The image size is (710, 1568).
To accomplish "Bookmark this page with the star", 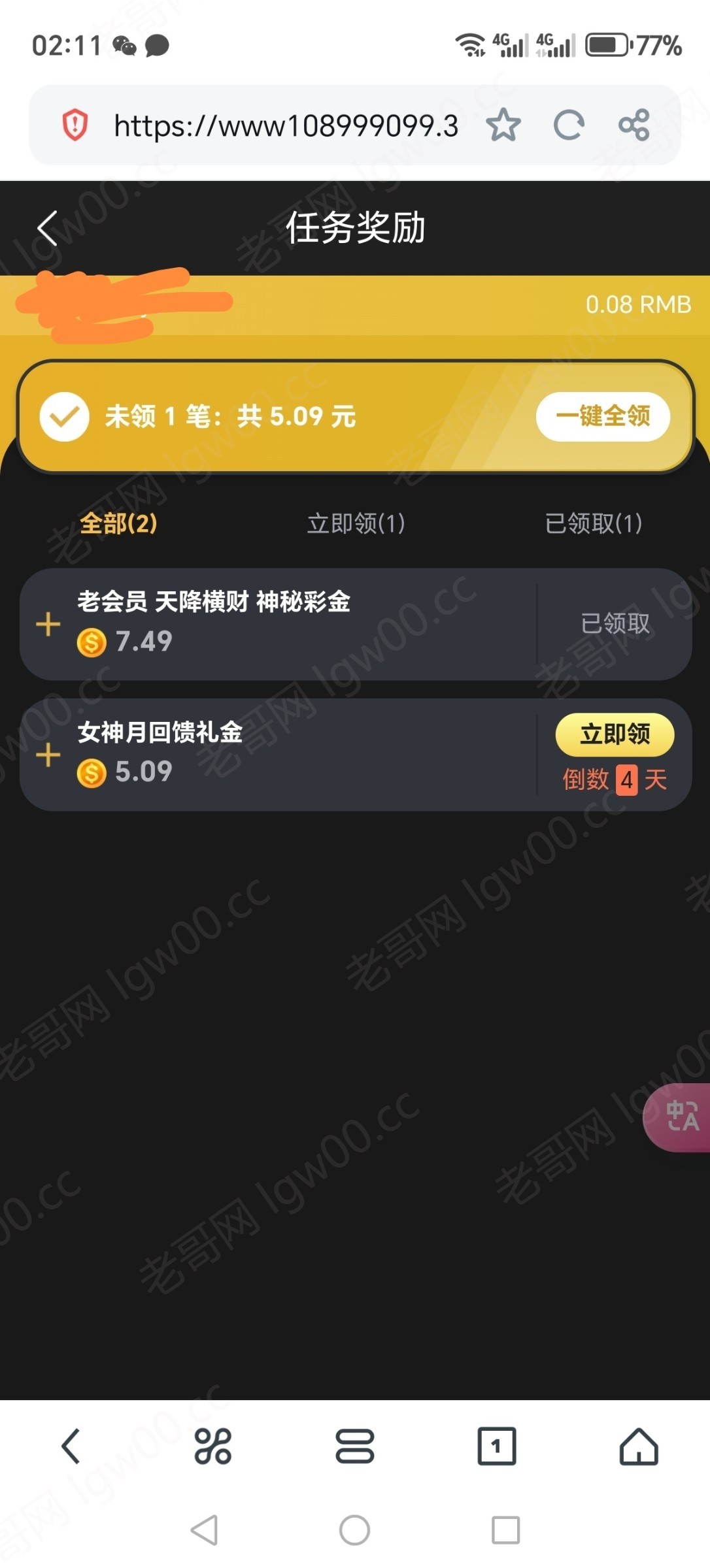I will pyautogui.click(x=503, y=125).
